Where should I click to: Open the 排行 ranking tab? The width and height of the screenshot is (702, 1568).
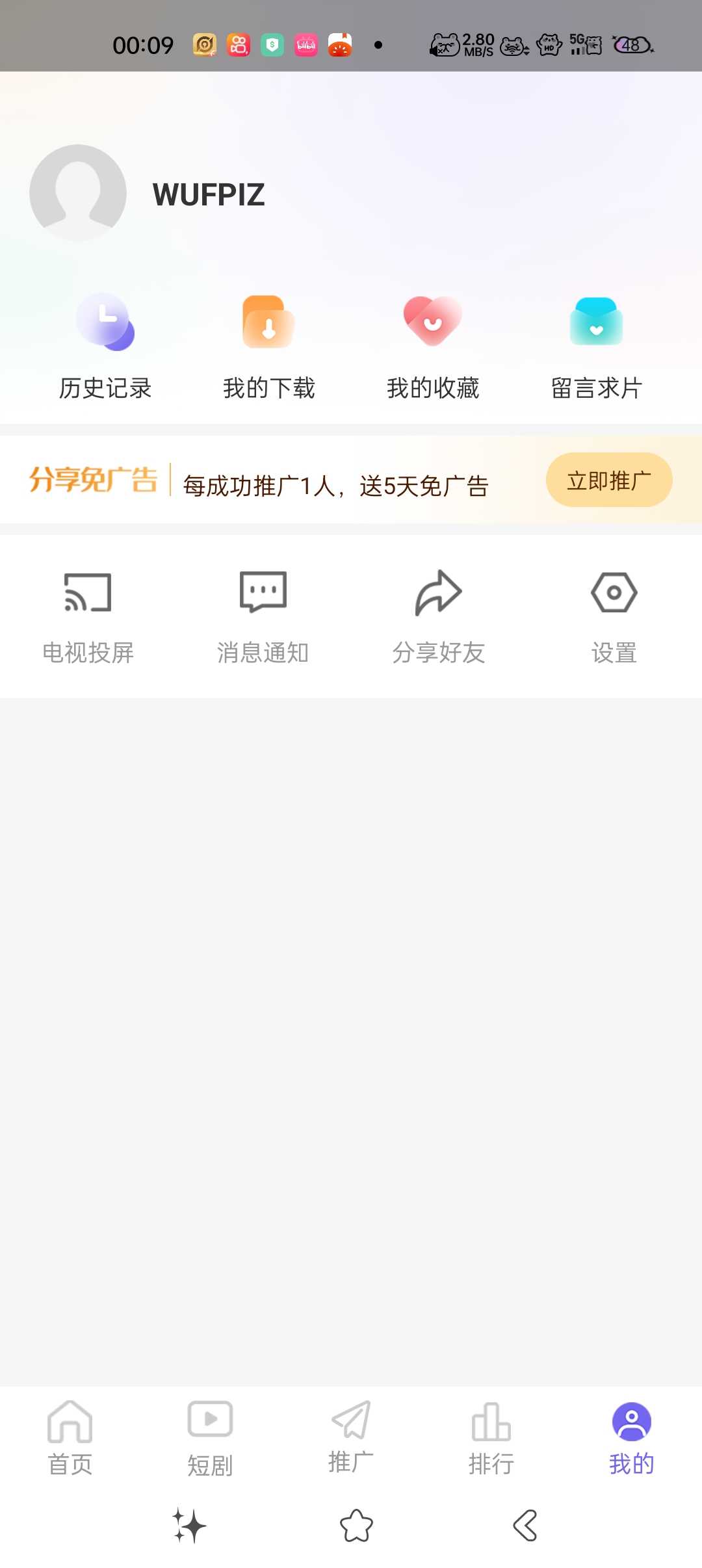[x=491, y=1438]
